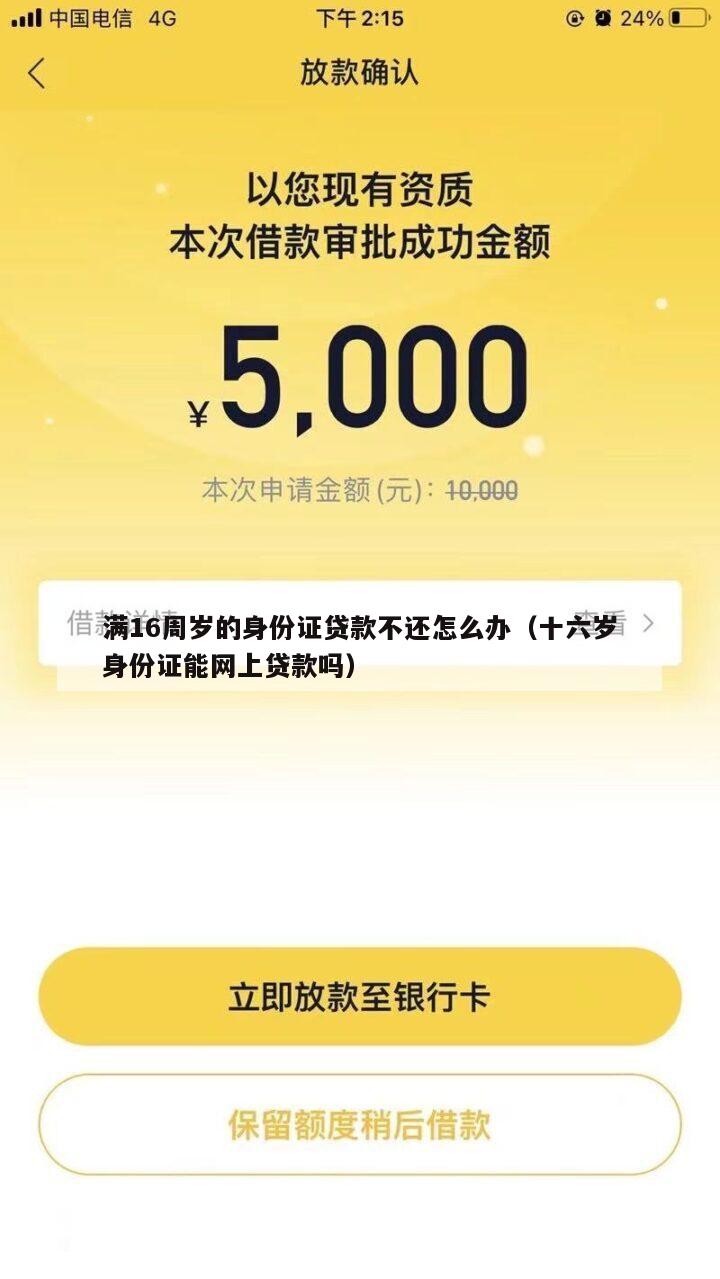720x1279 pixels.
Task: Tap 立即放款至银行卡 button
Action: (360, 997)
